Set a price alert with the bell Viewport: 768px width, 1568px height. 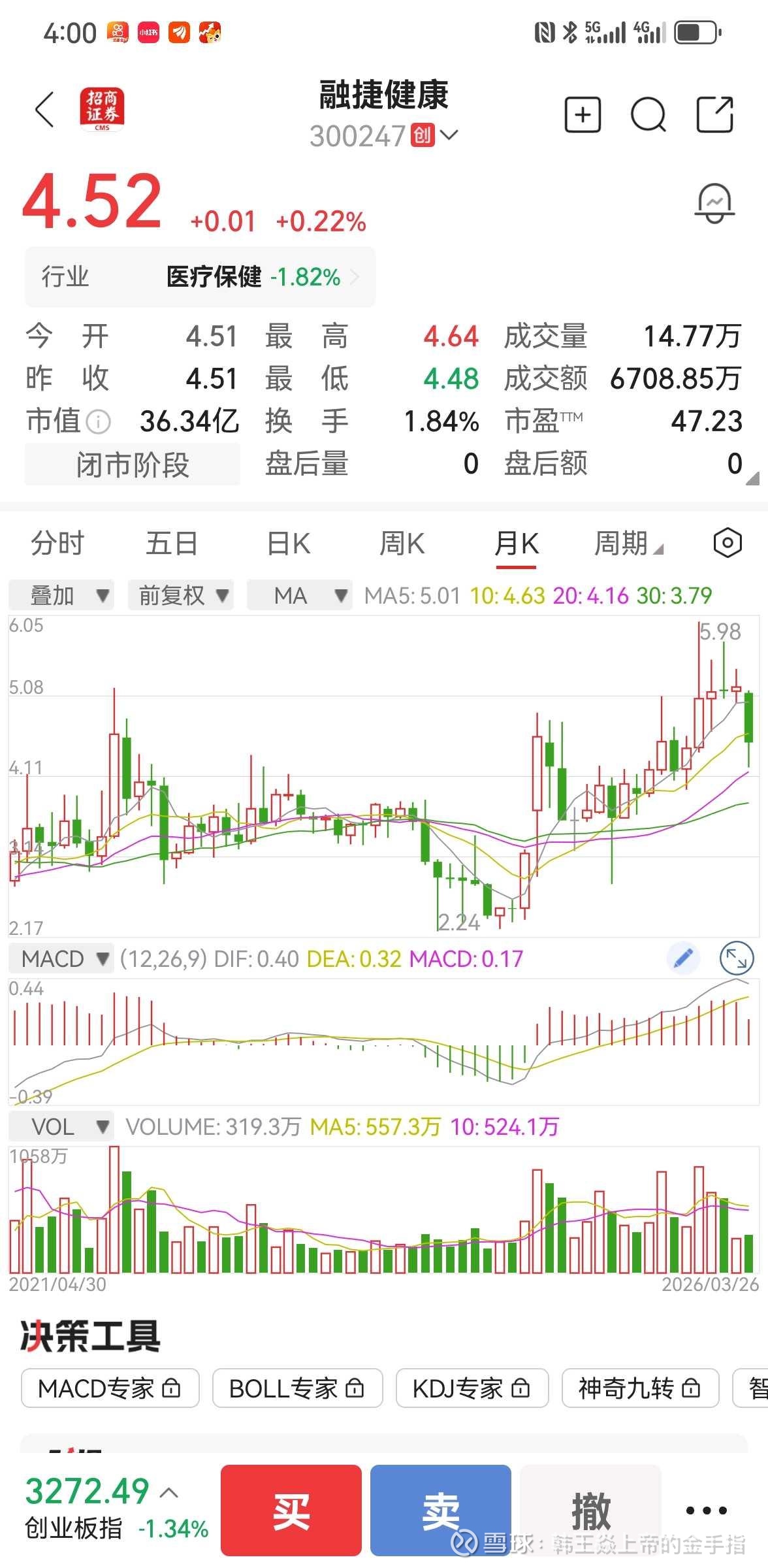(x=714, y=204)
